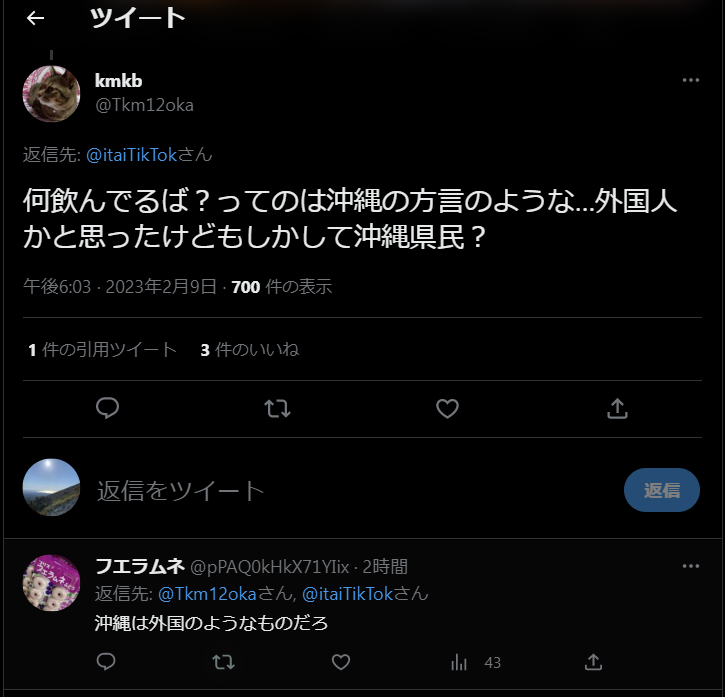Share kmkb's tweet
The width and height of the screenshot is (725, 697).
click(617, 408)
